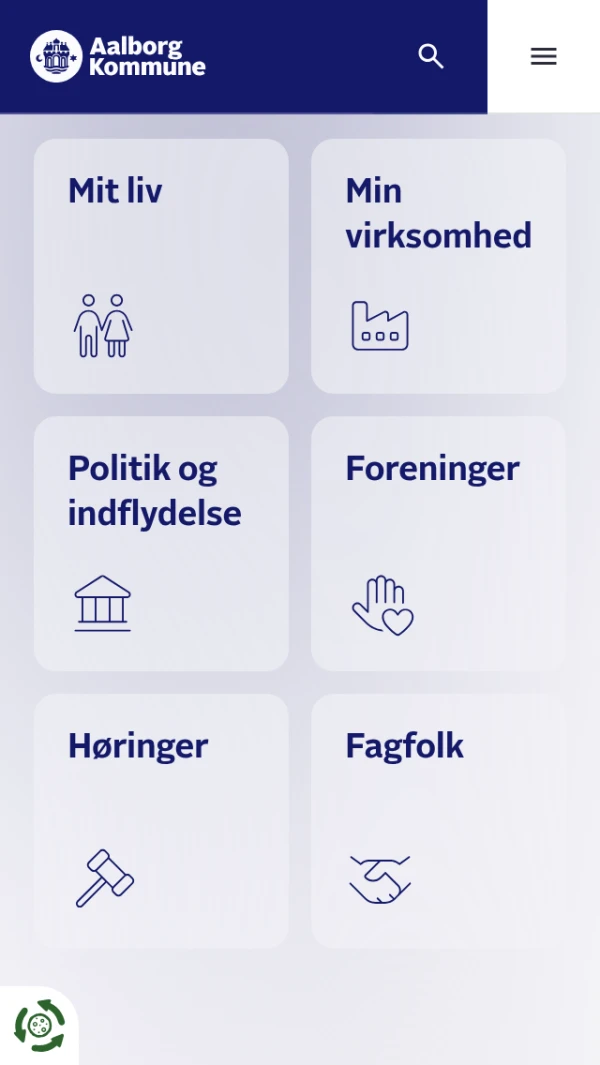Open Politik og indflydelse section
The width and height of the screenshot is (600, 1065).
pyautogui.click(x=161, y=543)
